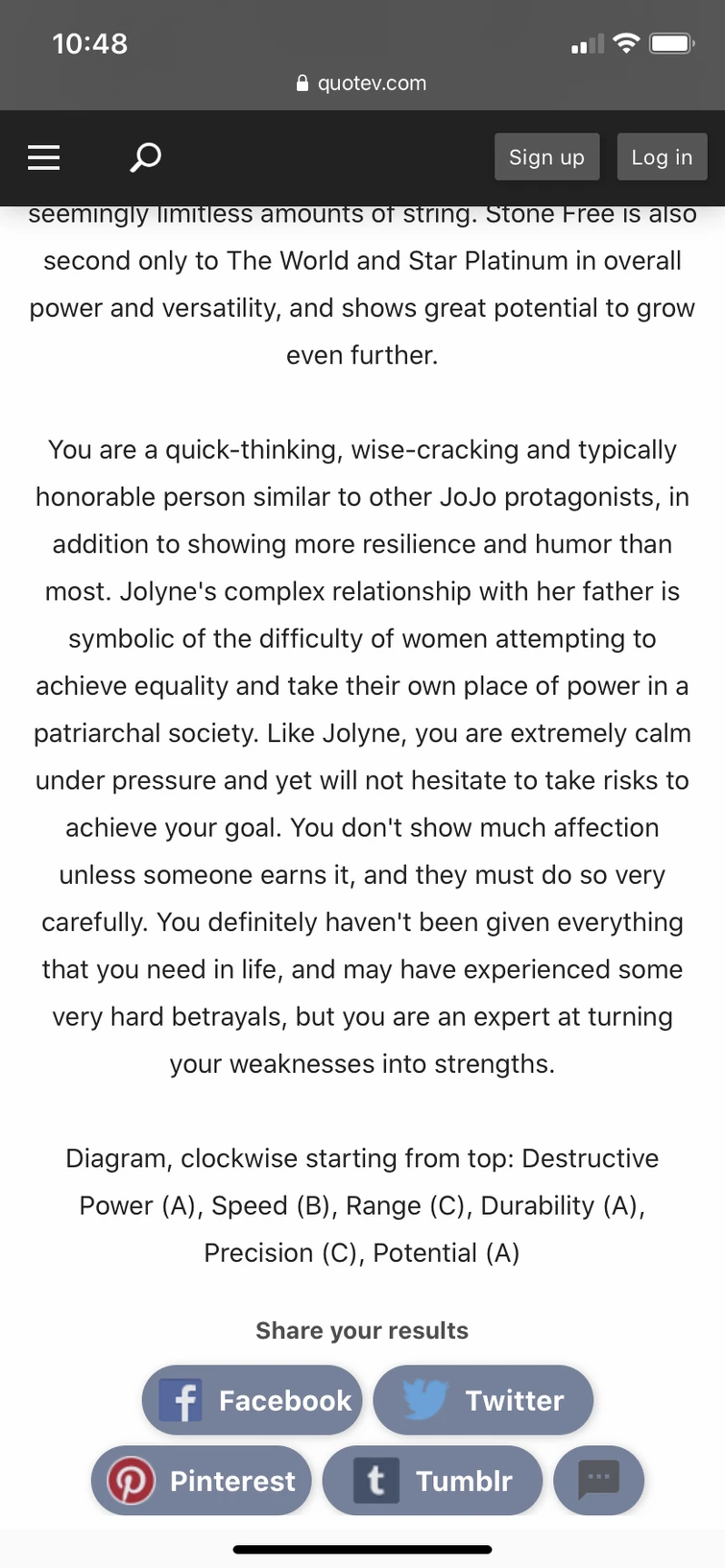Tap the quotev.com address bar
This screenshot has width=725, height=1568.
click(362, 83)
